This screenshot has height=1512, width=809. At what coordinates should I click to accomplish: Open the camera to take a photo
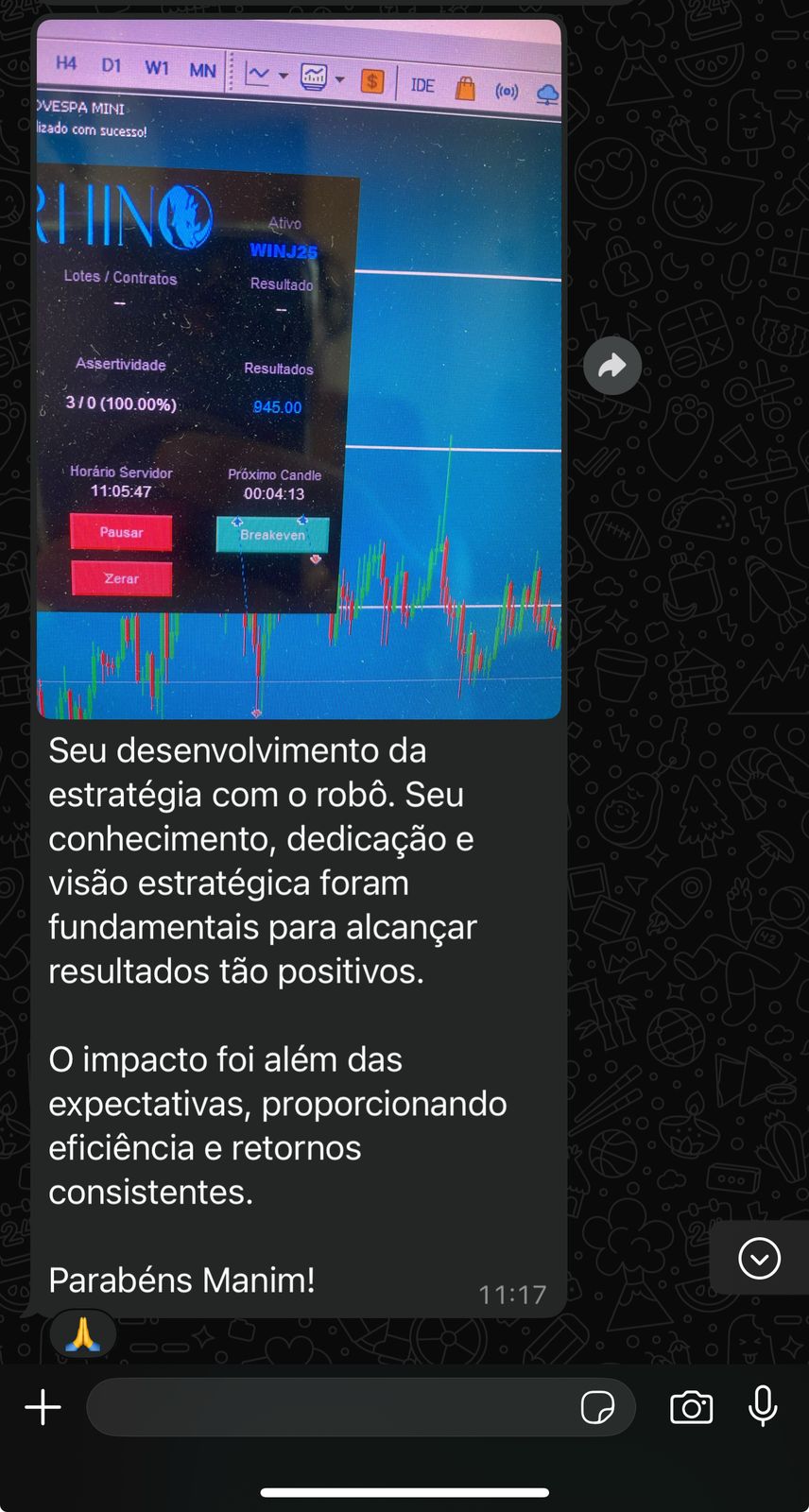pyautogui.click(x=692, y=1407)
